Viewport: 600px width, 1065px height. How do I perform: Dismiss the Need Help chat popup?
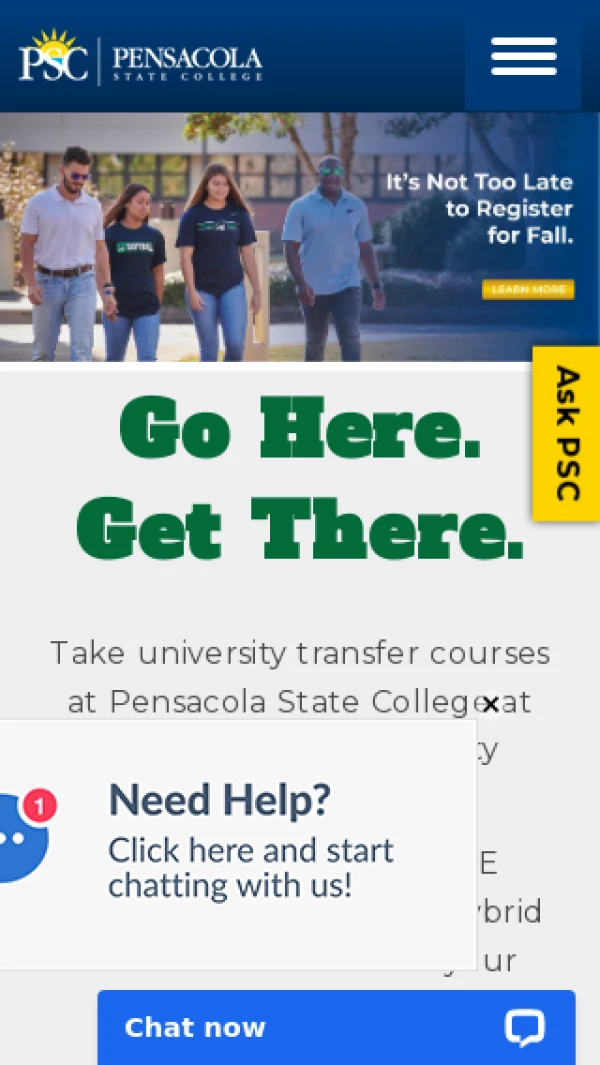(490, 705)
